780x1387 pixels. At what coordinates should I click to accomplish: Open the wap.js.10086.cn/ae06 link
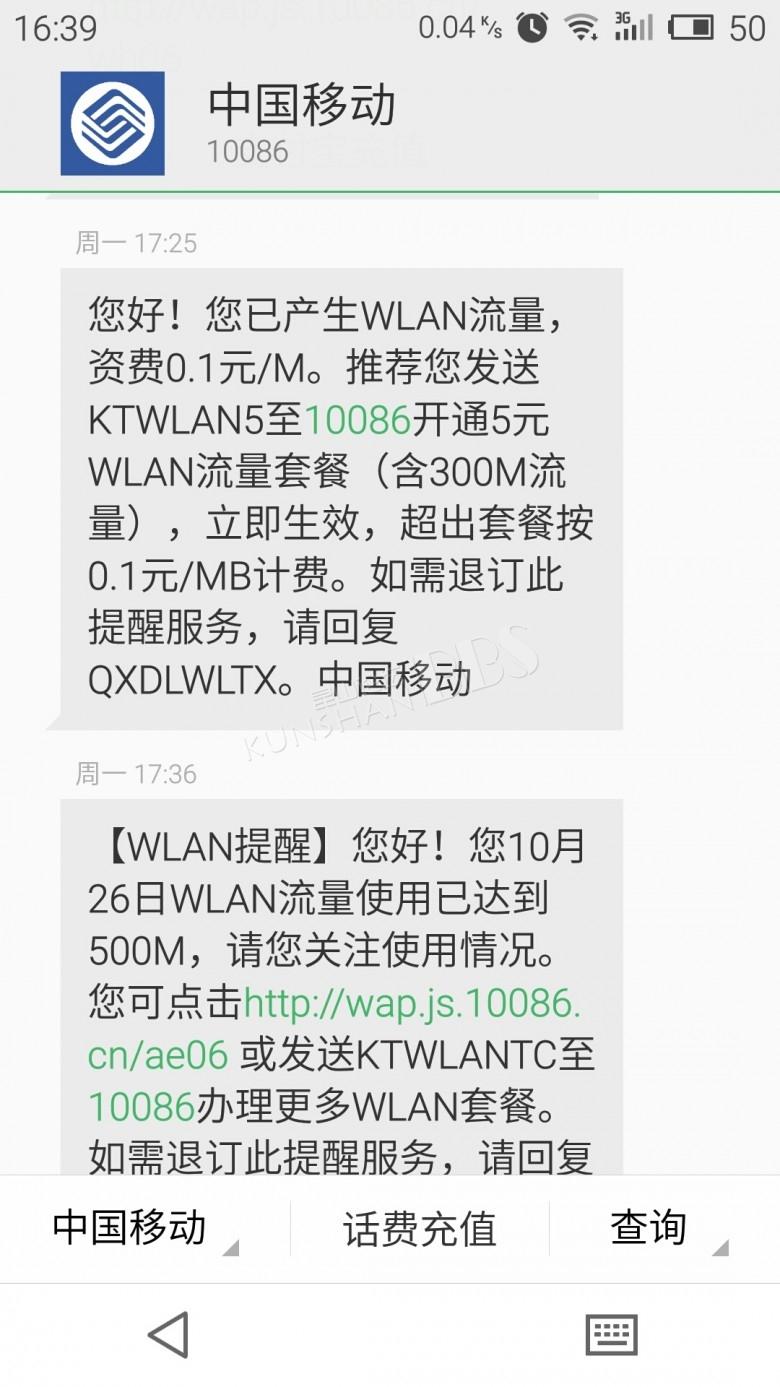(x=334, y=1029)
